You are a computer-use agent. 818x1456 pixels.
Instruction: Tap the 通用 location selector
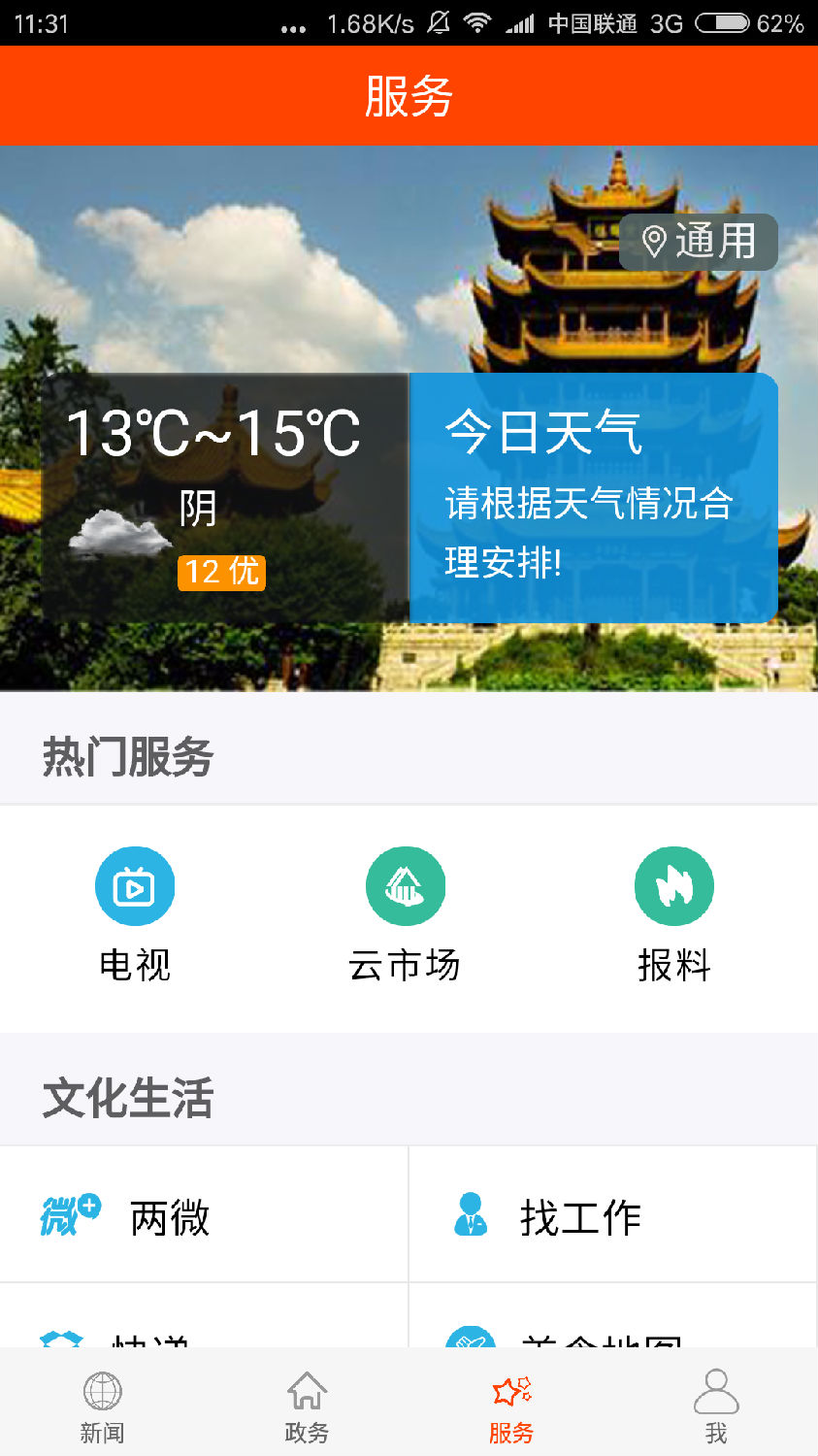point(699,242)
